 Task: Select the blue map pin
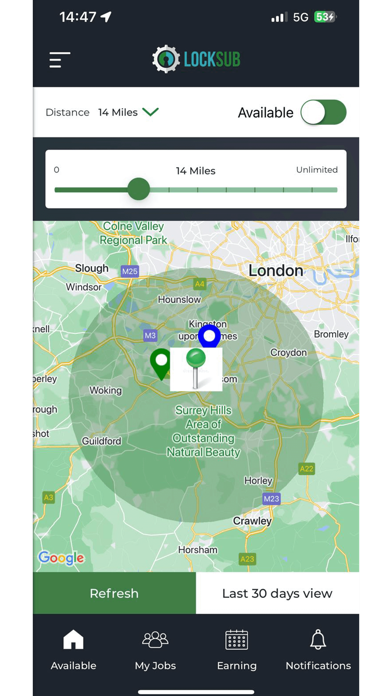coord(209,337)
